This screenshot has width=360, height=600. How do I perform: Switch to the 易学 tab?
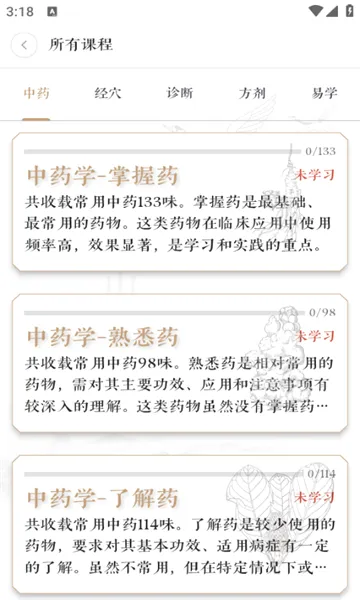point(324,93)
